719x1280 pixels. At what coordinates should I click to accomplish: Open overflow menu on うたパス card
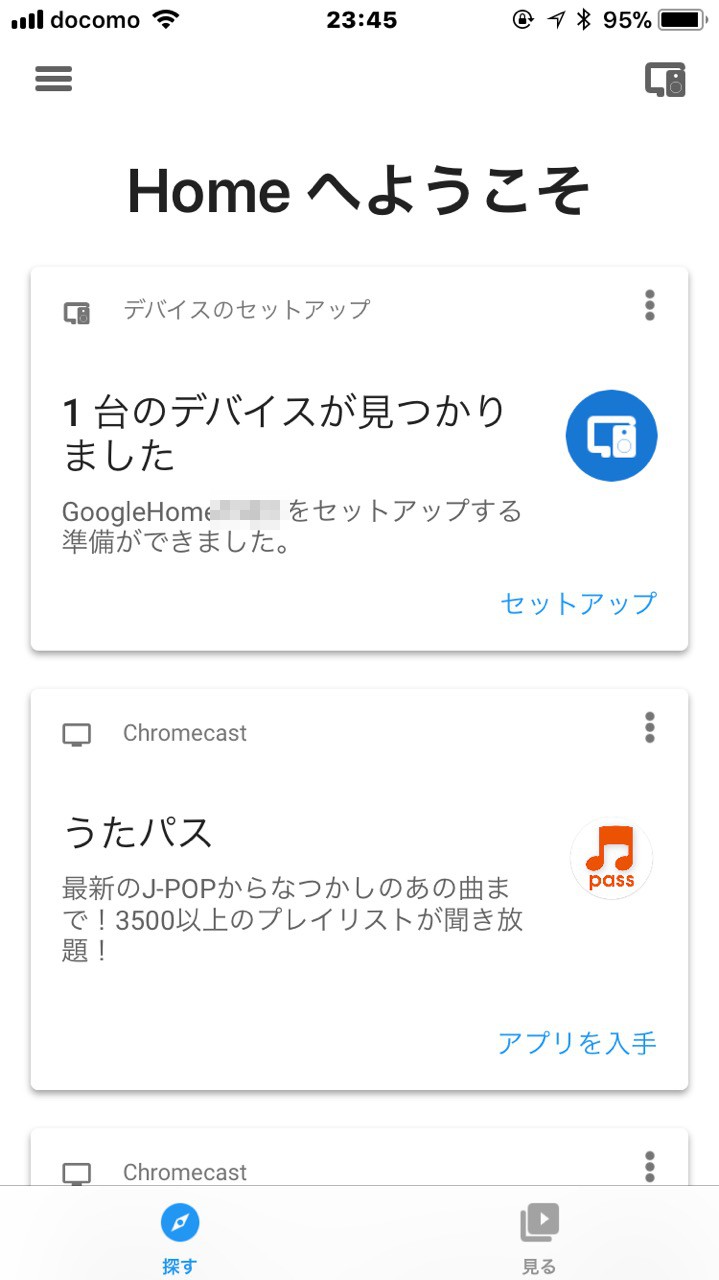(649, 727)
